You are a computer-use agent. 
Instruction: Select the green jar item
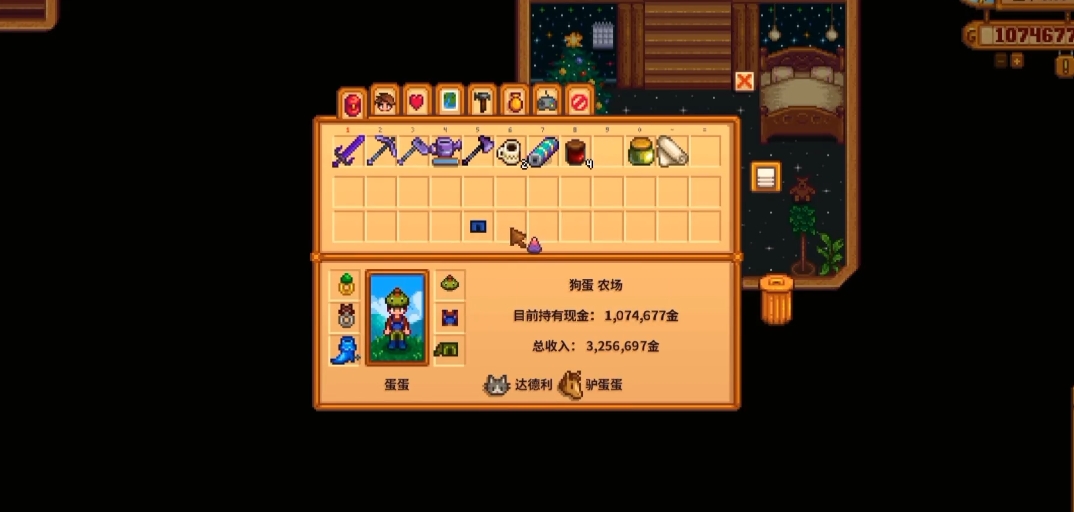pyautogui.click(x=640, y=151)
